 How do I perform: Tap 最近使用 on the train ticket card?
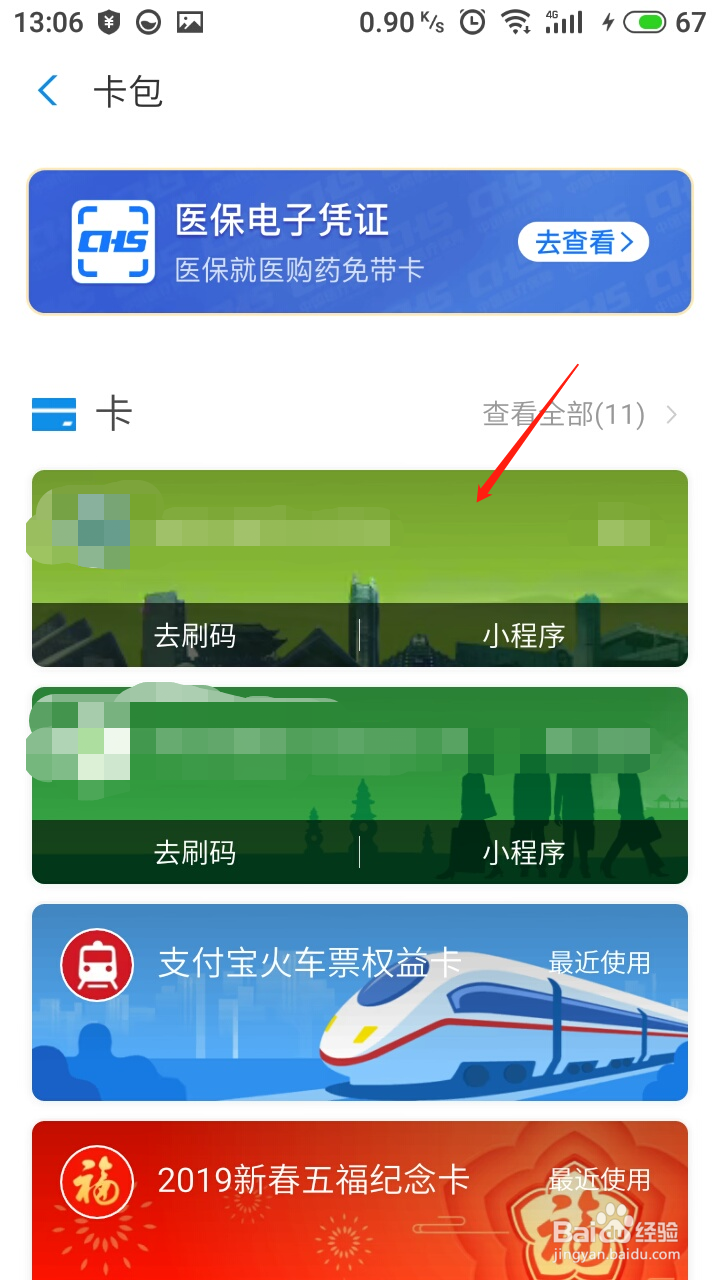[x=597, y=964]
